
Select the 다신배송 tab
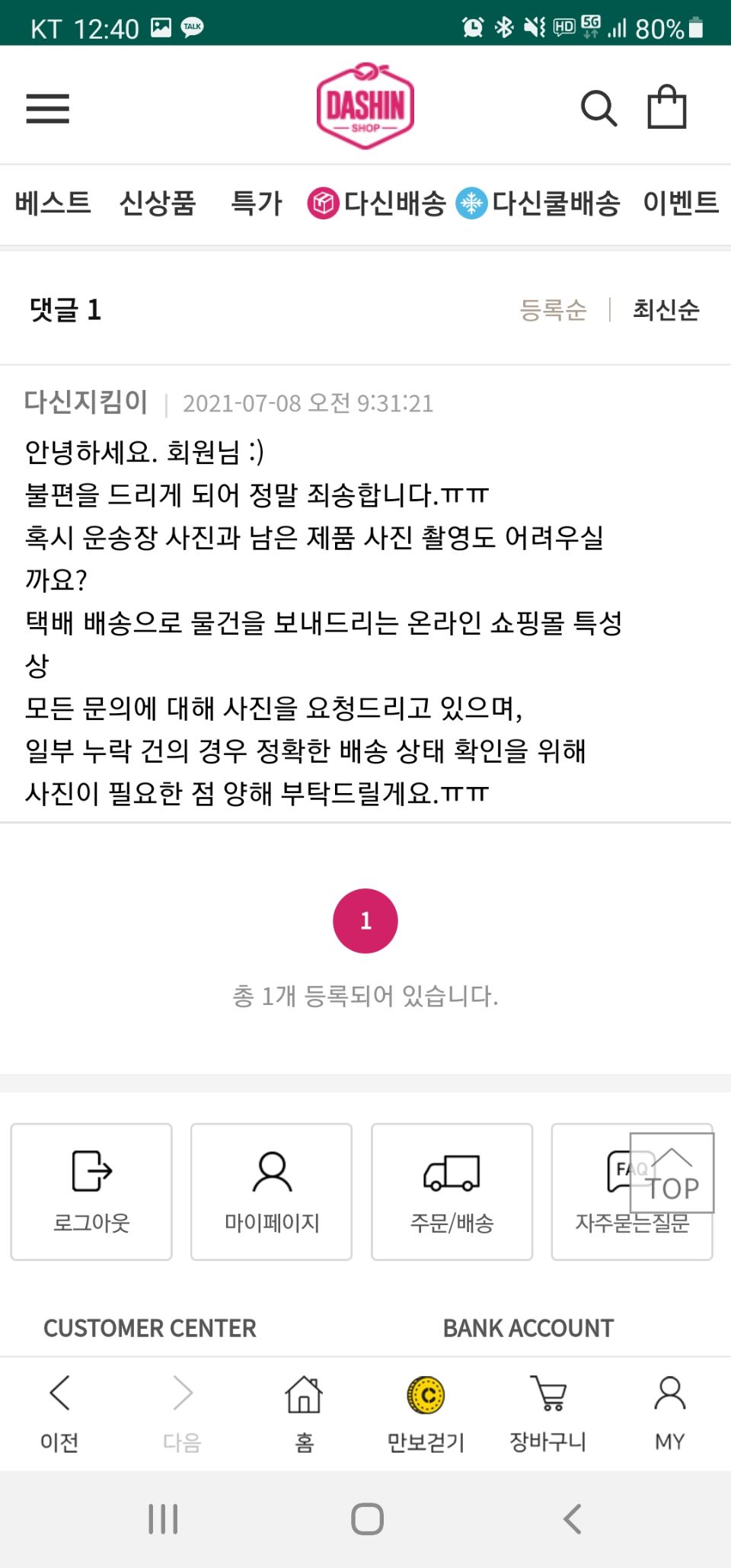pos(377,203)
